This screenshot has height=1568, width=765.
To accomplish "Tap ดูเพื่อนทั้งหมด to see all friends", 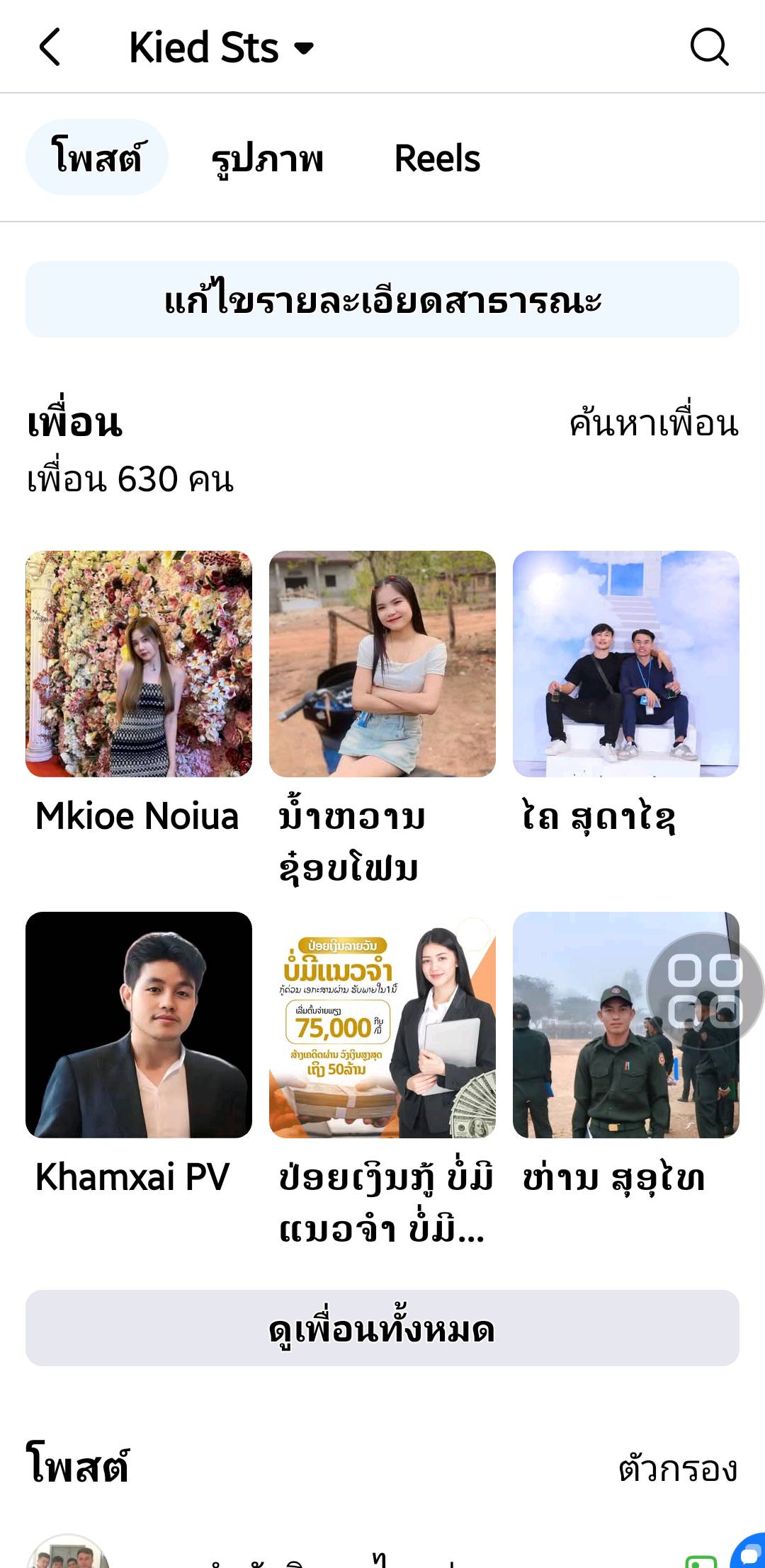I will tap(382, 1328).
